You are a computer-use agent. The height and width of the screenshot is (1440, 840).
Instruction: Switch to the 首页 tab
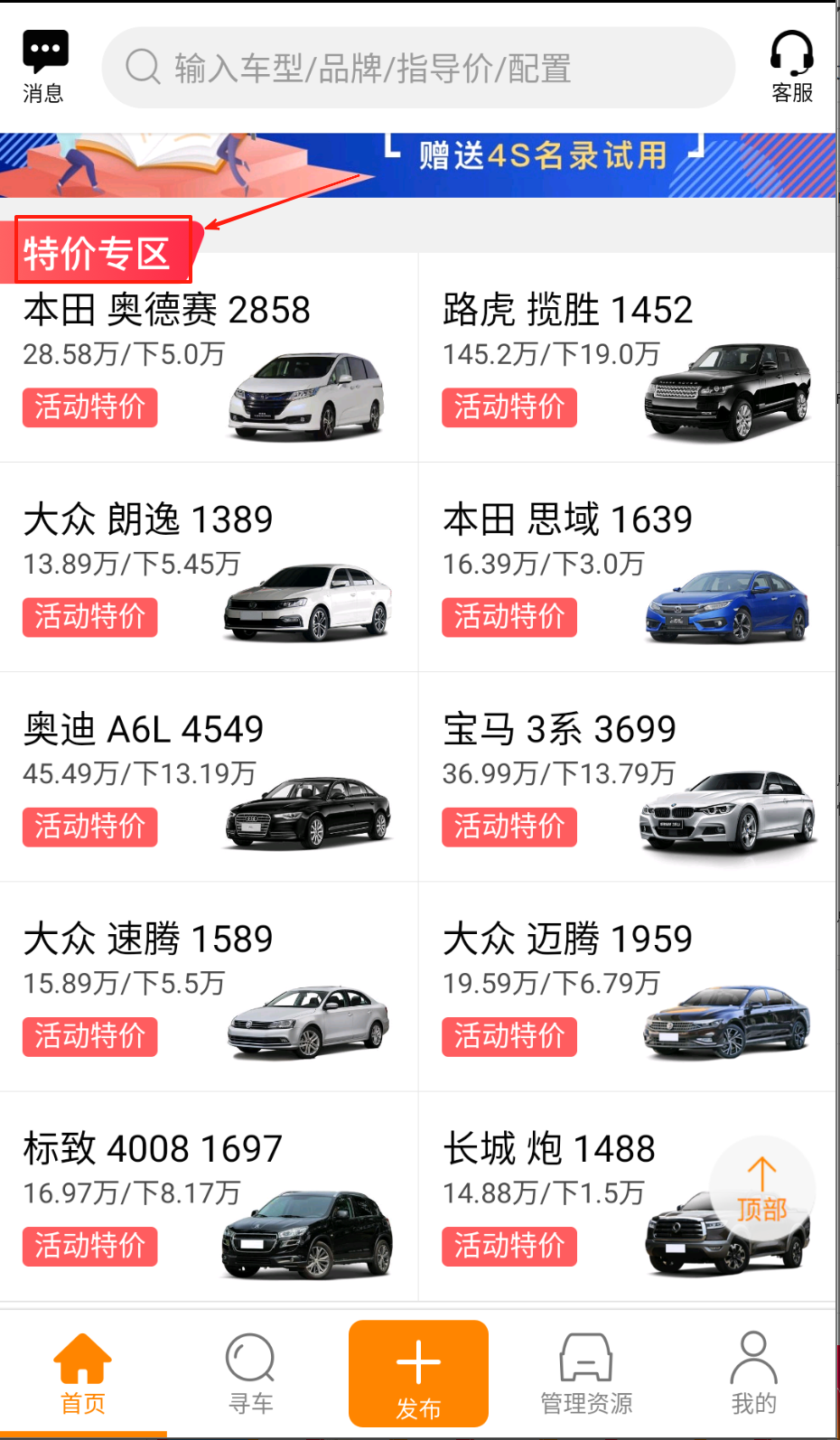coord(83,1373)
